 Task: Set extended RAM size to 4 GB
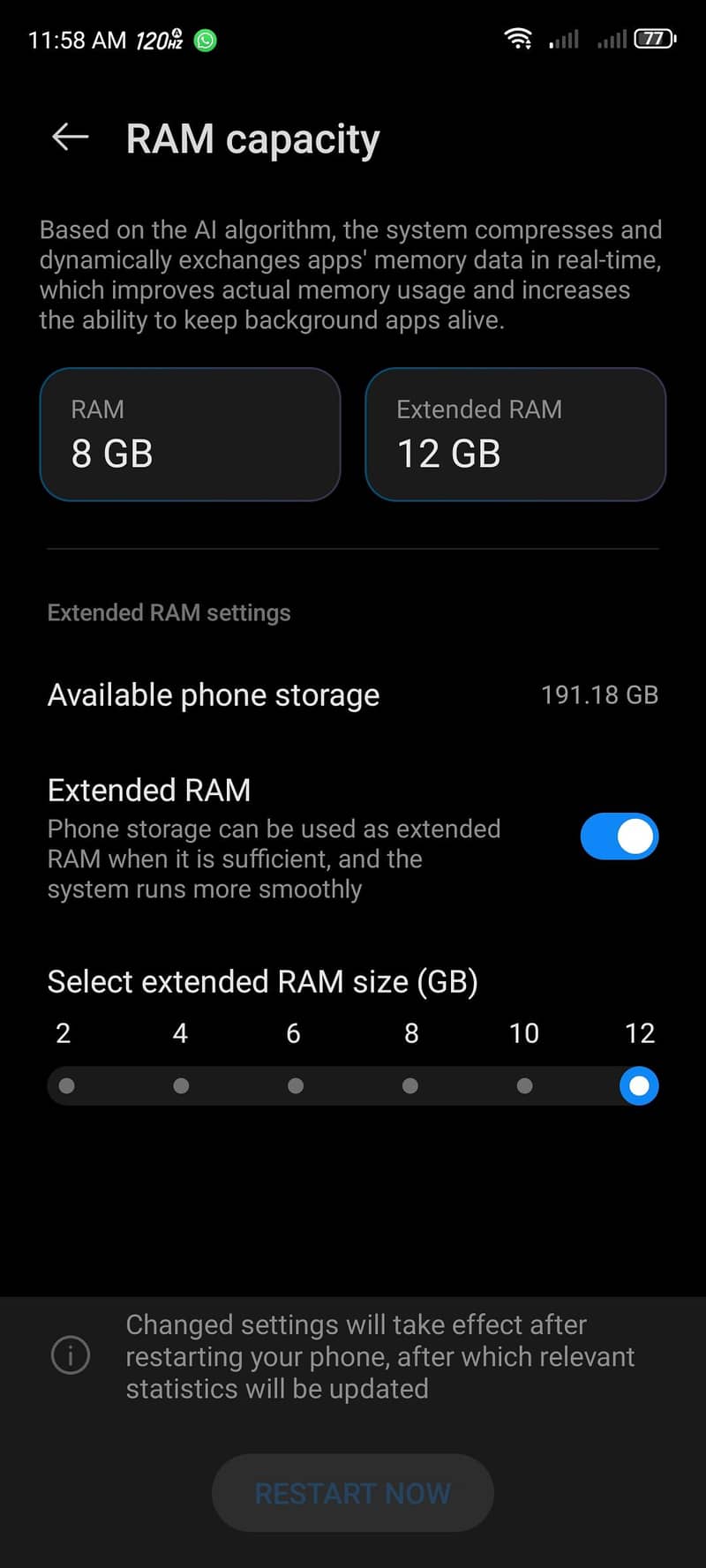(181, 1085)
